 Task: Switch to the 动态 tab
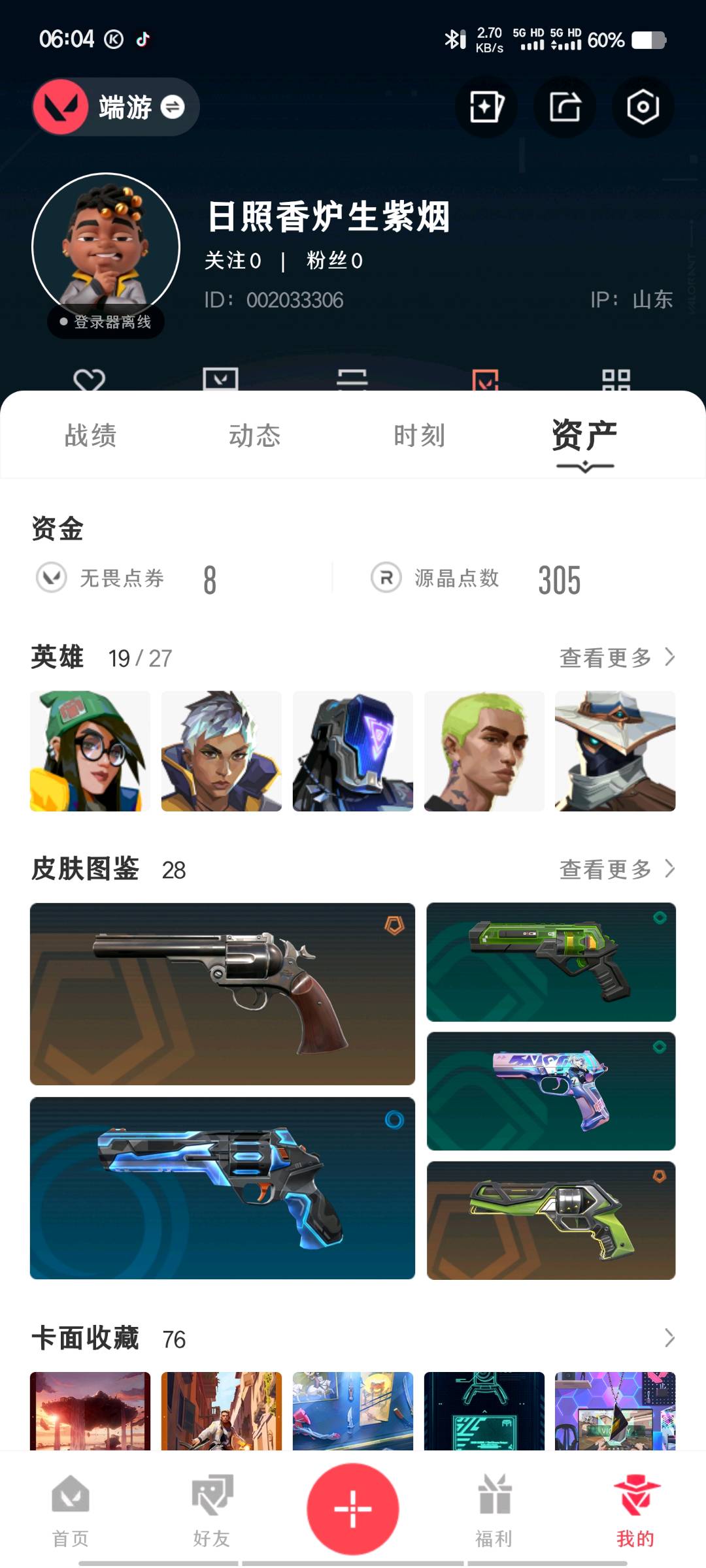[254, 436]
